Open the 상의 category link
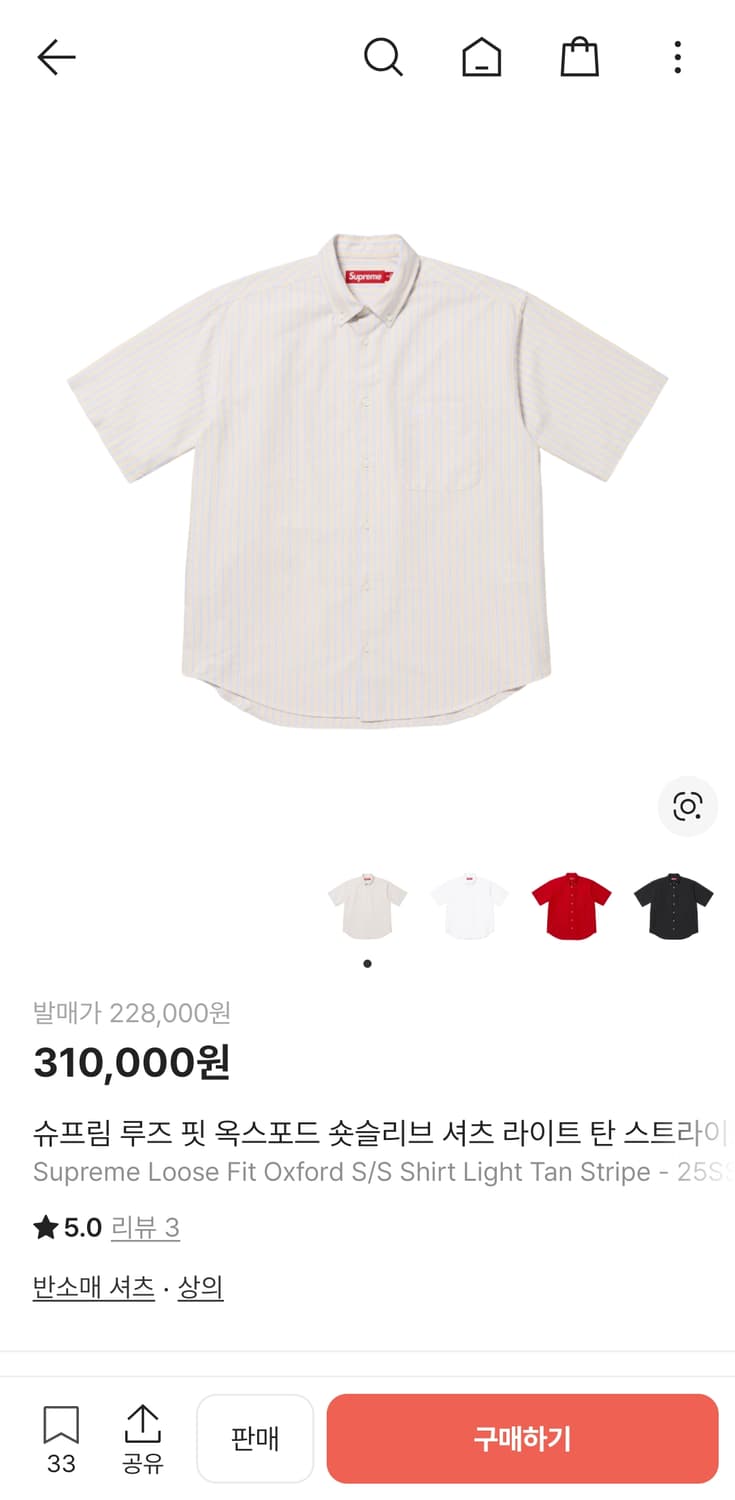This screenshot has height=1500, width=735. tap(200, 1288)
